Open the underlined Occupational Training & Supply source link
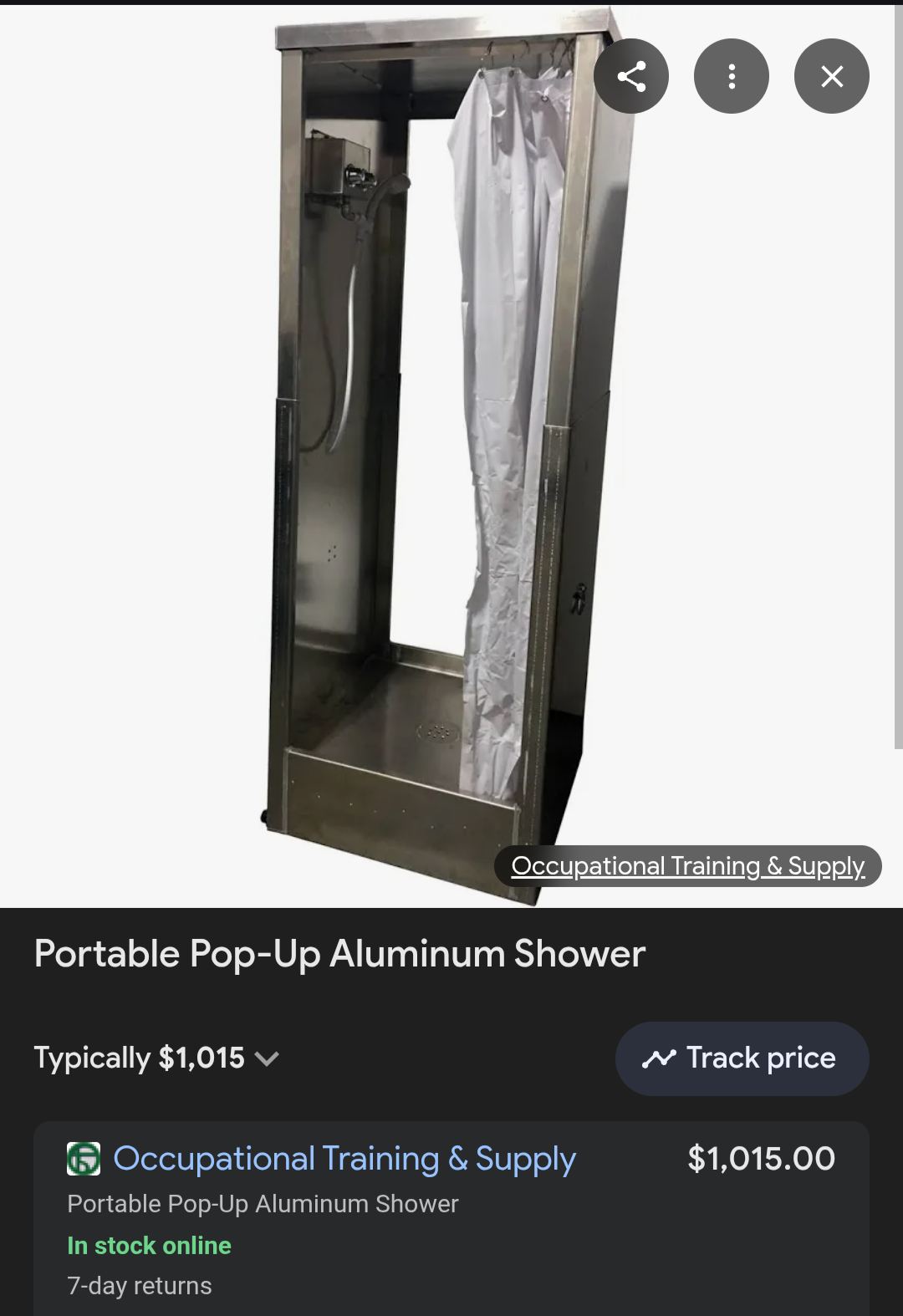Viewport: 903px width, 1316px height. 687,866
